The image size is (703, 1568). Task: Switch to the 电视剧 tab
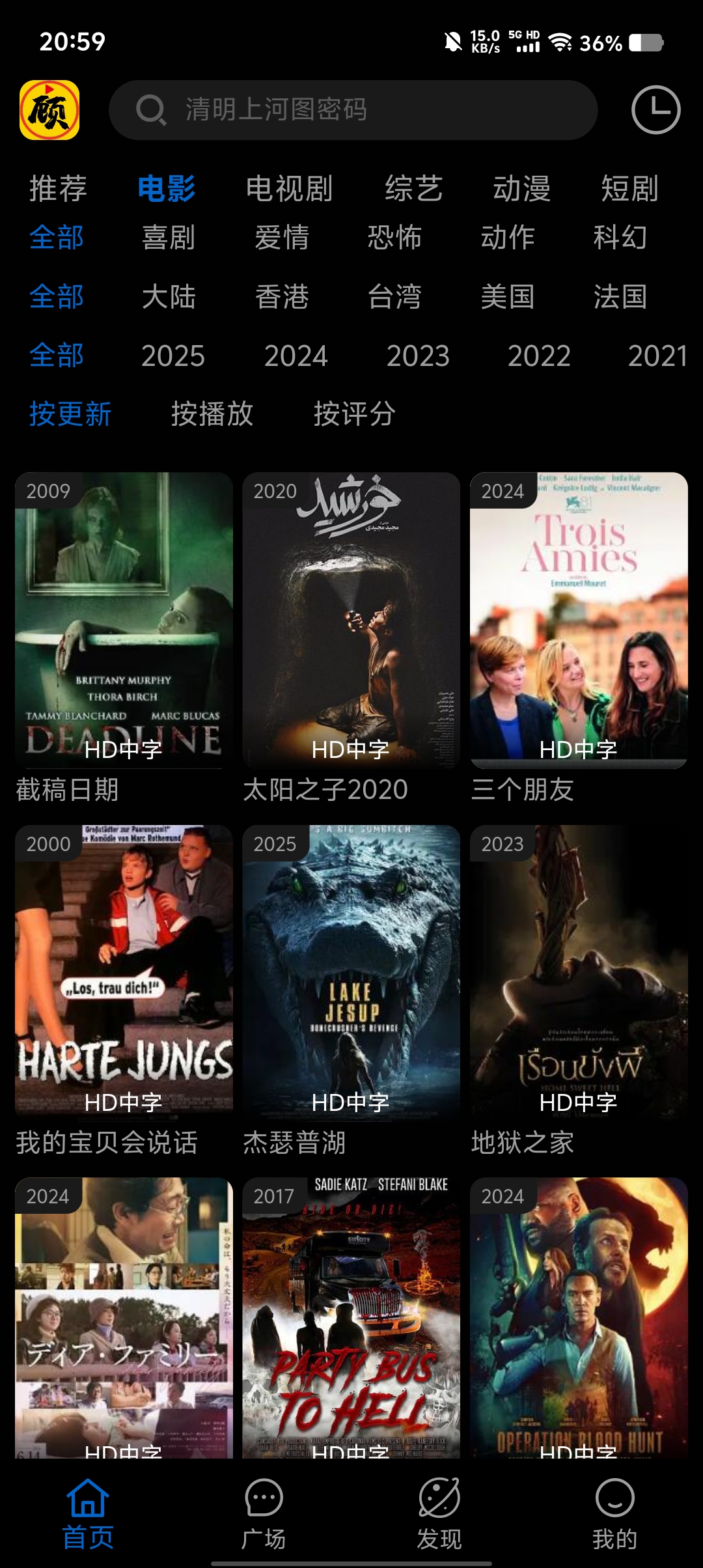(289, 189)
